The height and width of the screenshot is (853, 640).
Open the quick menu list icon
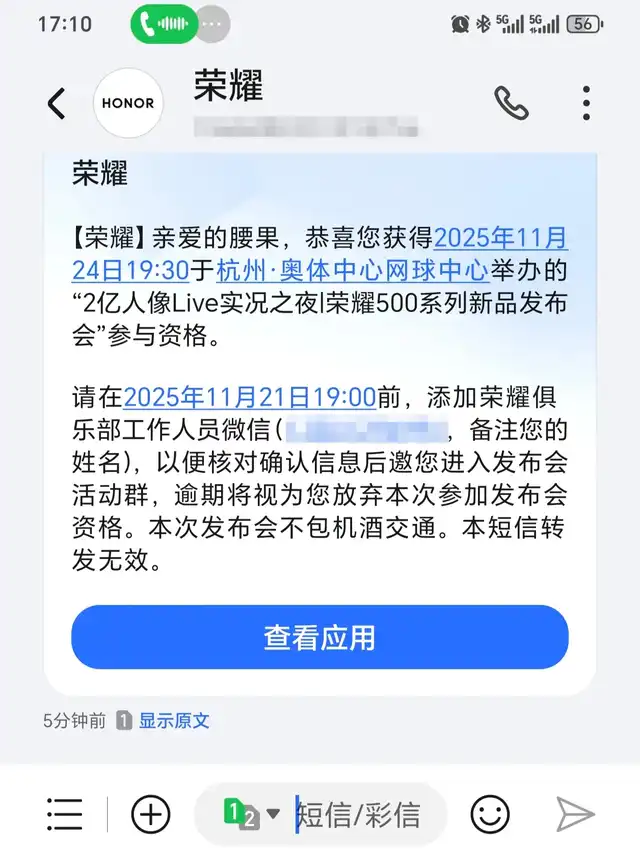65,814
